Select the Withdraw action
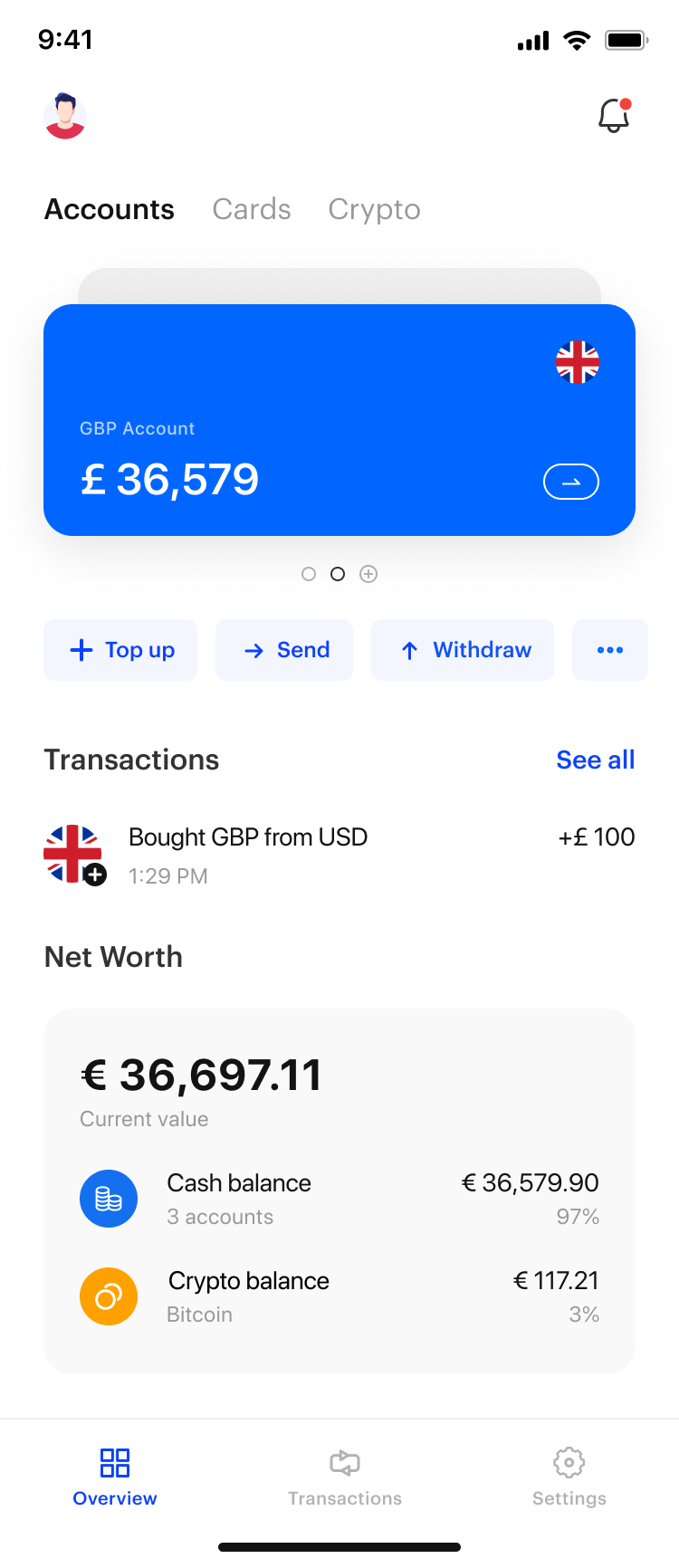679x1568 pixels. pyautogui.click(x=462, y=649)
